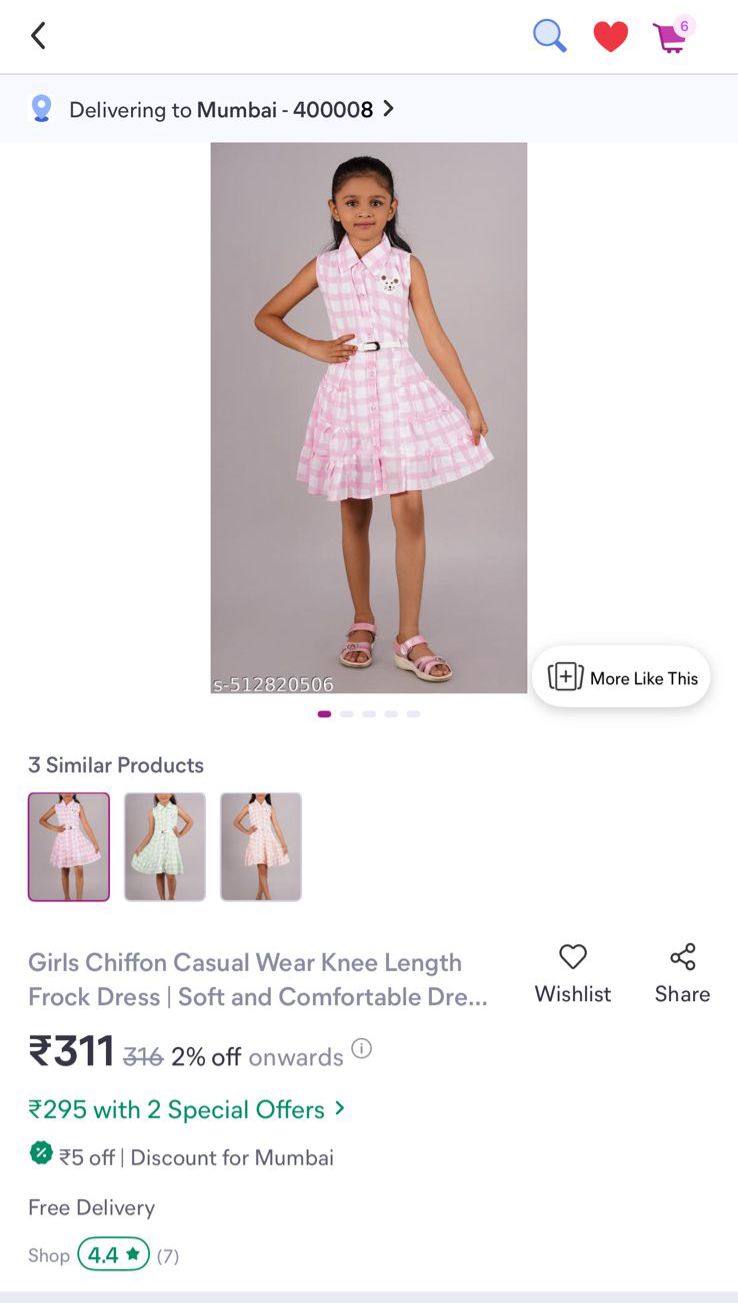View ₹295 with 2 Special Offers
Screen dimensions: 738x1303
[186, 1109]
